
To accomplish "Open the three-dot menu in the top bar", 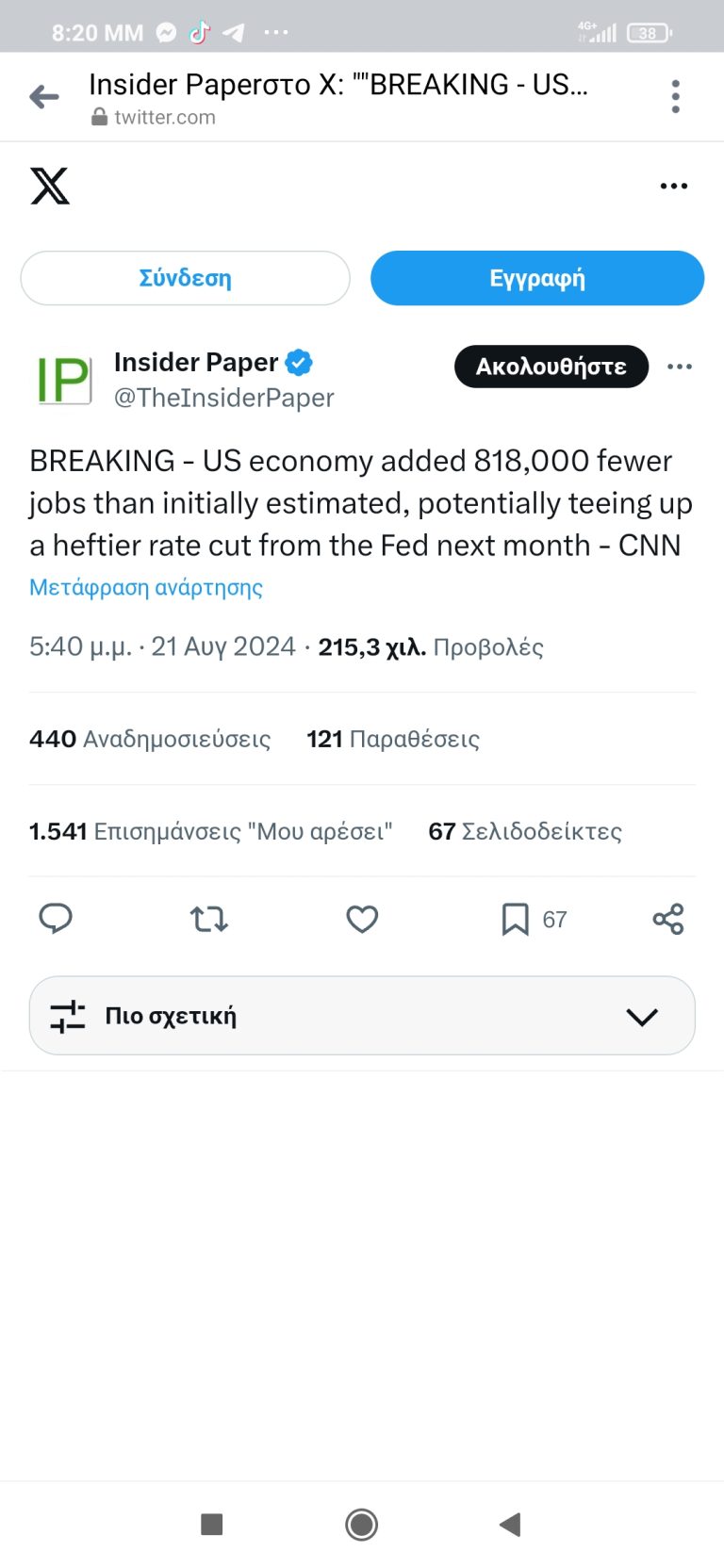I will click(x=675, y=96).
